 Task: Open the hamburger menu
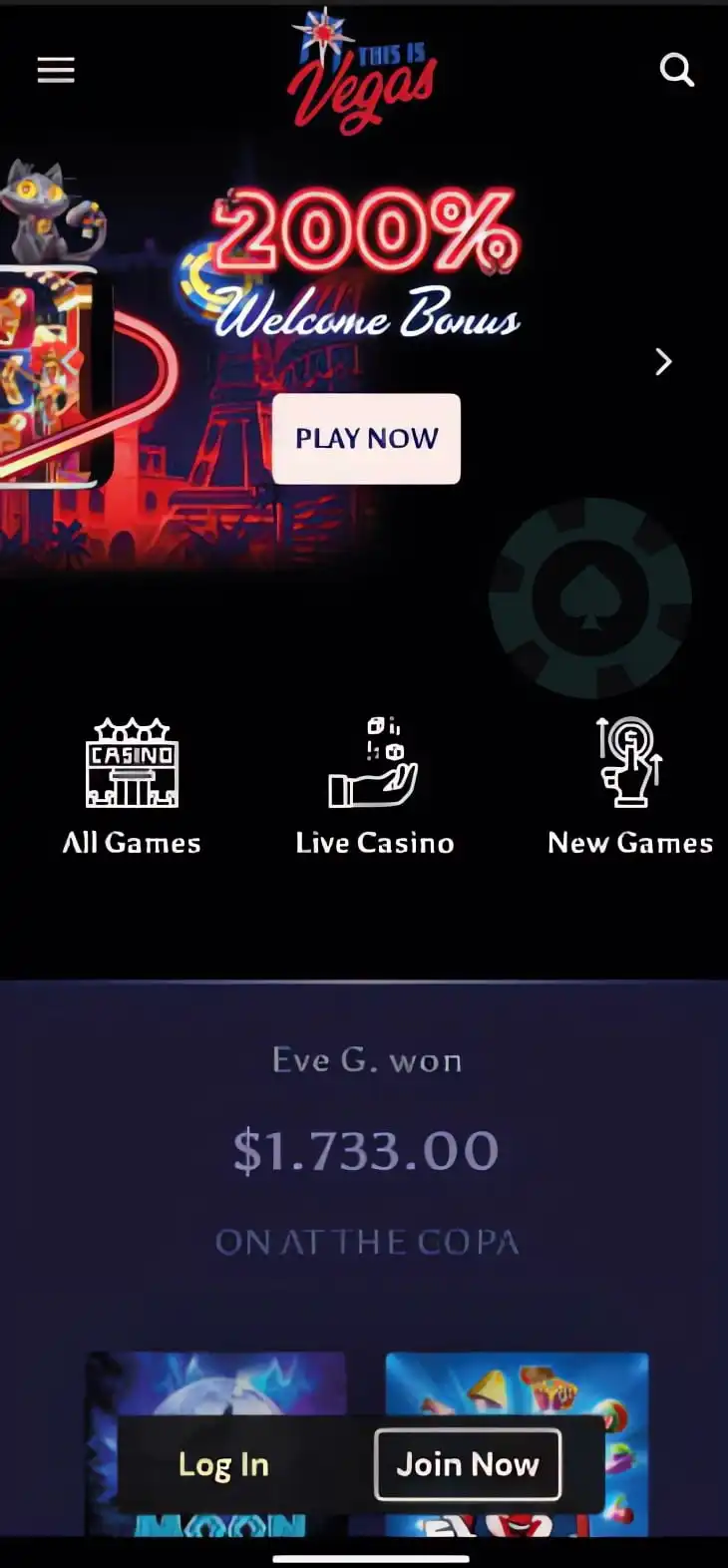[56, 70]
